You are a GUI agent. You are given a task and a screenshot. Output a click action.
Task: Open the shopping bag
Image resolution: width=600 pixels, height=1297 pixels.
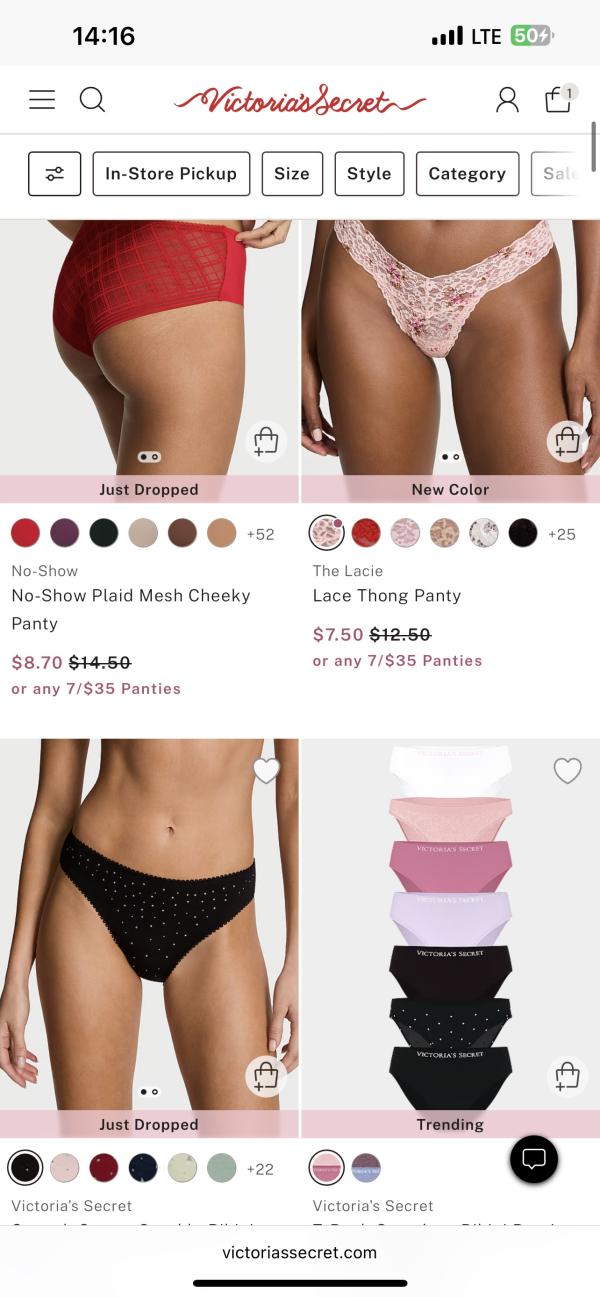coord(559,99)
